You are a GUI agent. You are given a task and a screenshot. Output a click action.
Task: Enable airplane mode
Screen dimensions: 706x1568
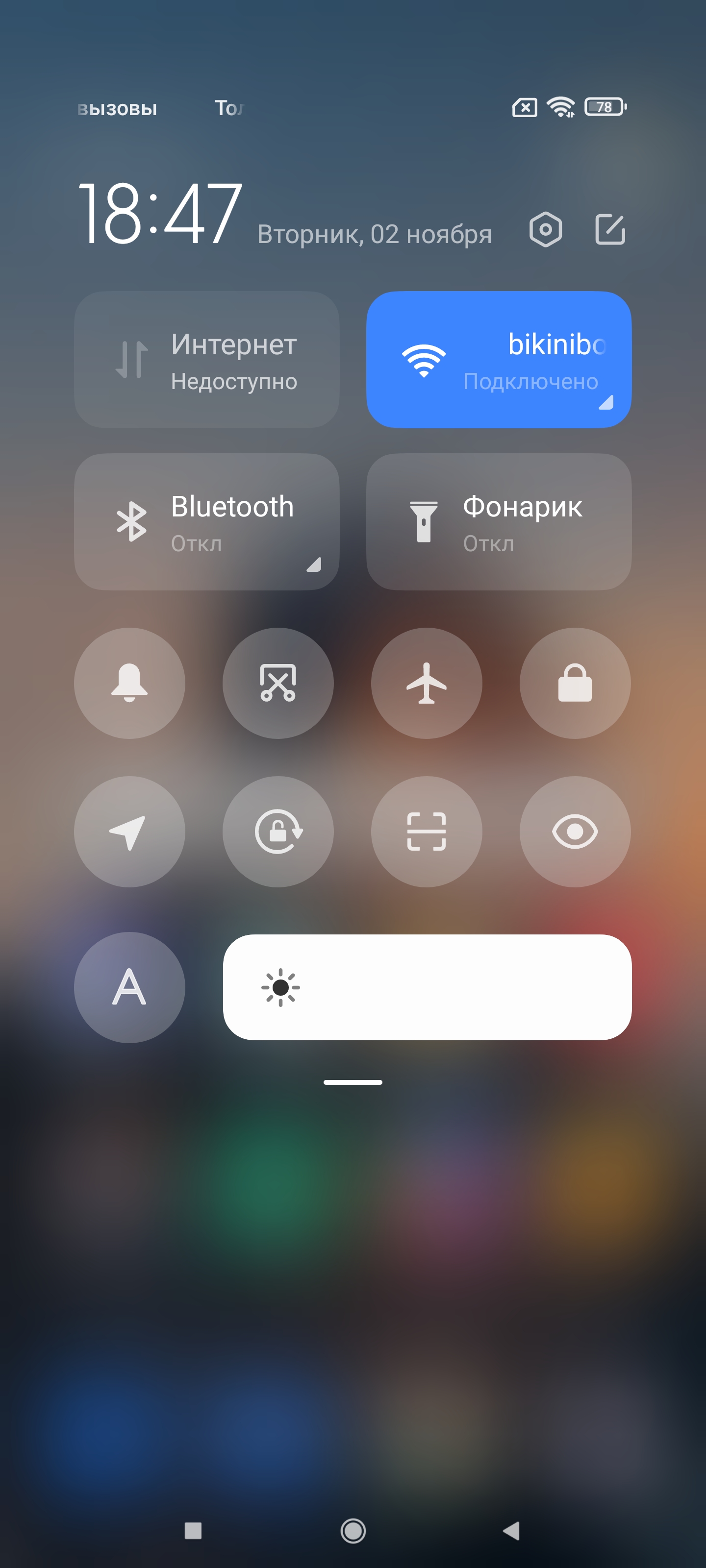click(427, 683)
